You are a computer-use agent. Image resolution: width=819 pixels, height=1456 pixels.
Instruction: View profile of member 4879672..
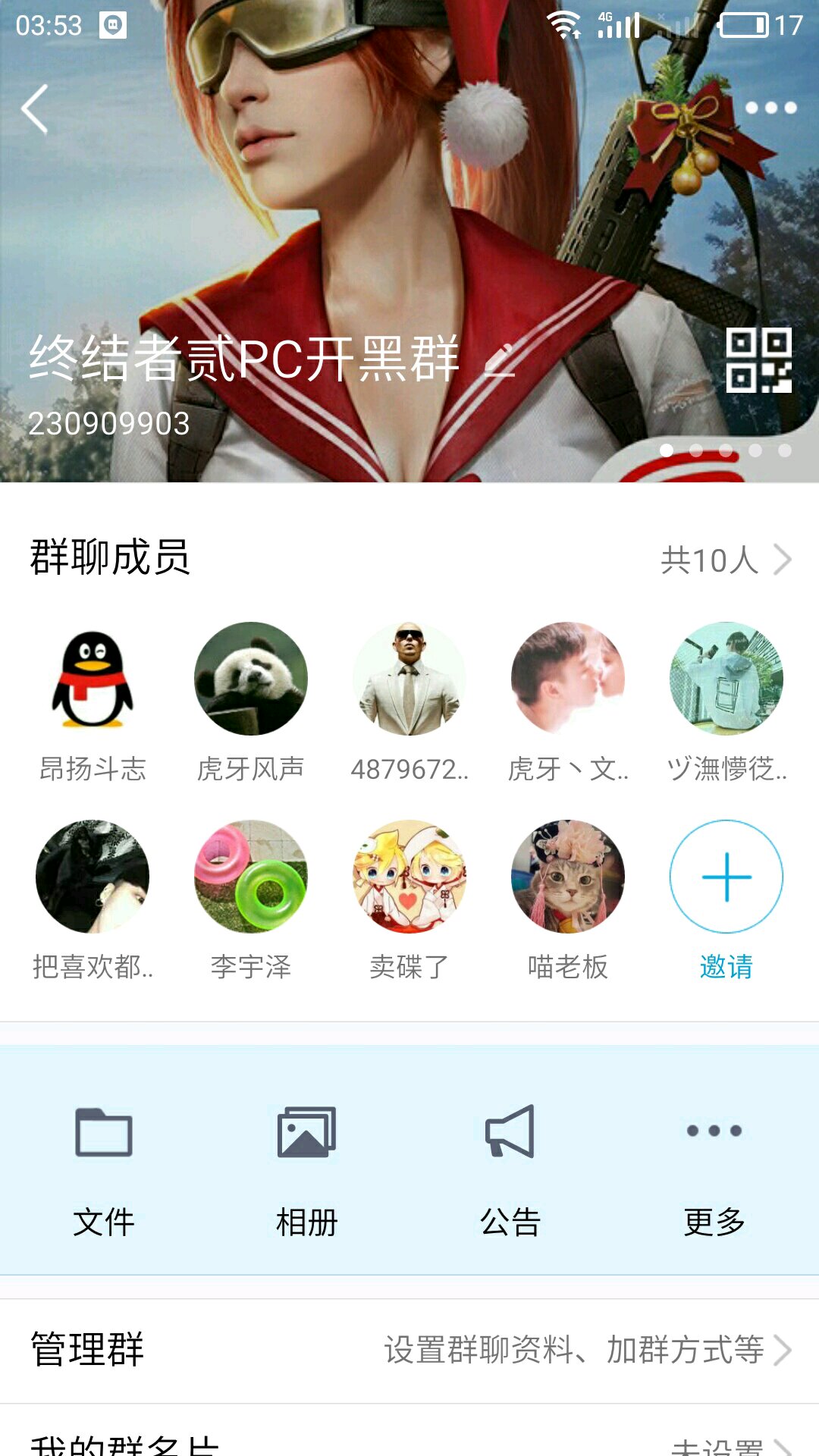409,679
